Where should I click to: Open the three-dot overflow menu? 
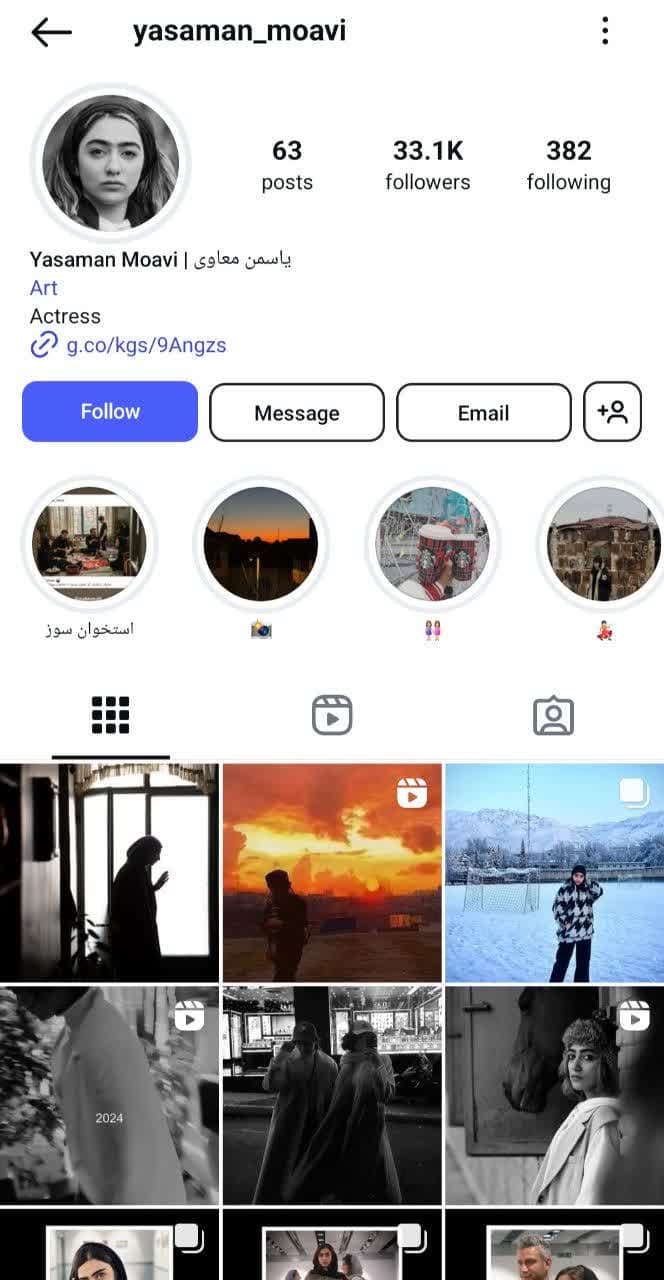pyautogui.click(x=605, y=31)
